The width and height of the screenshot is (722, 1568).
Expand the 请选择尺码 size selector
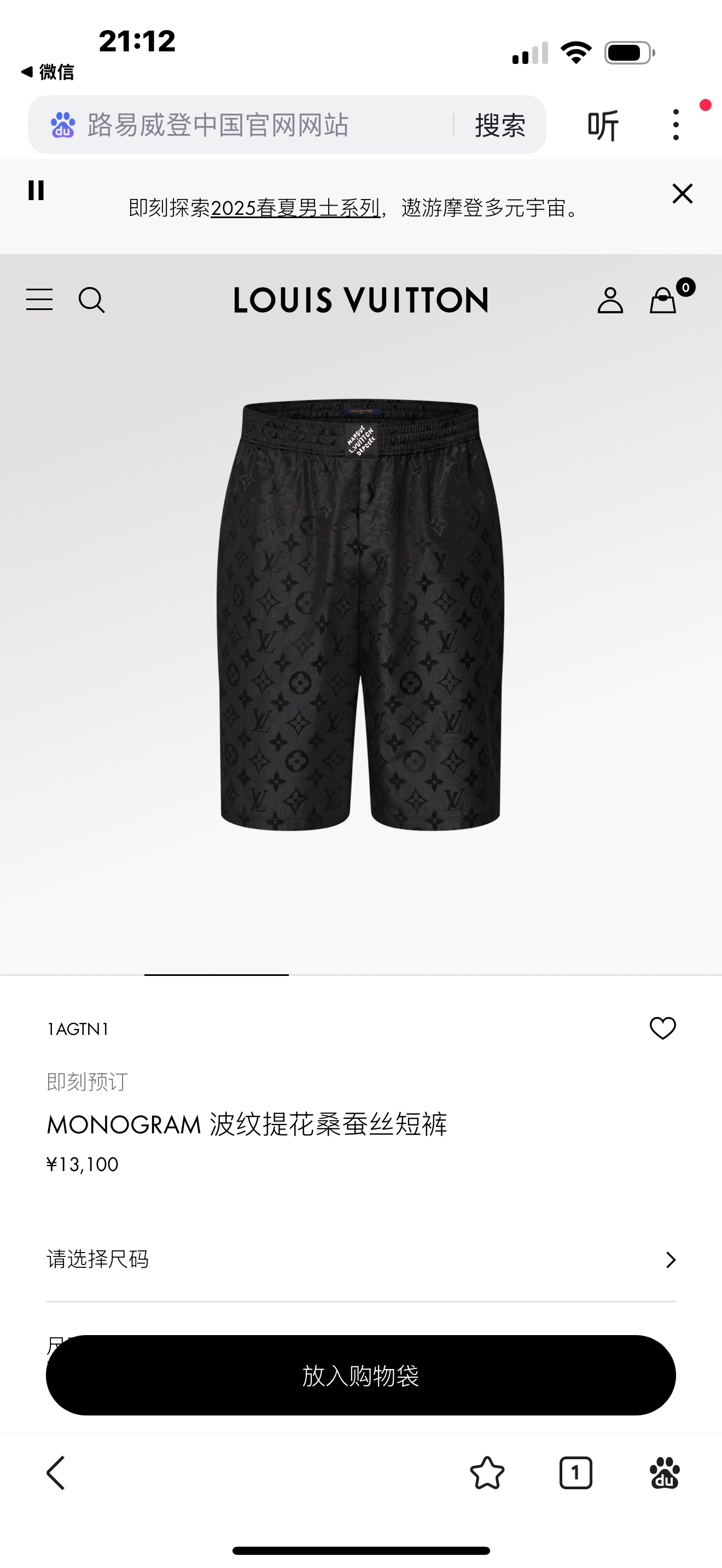361,1259
